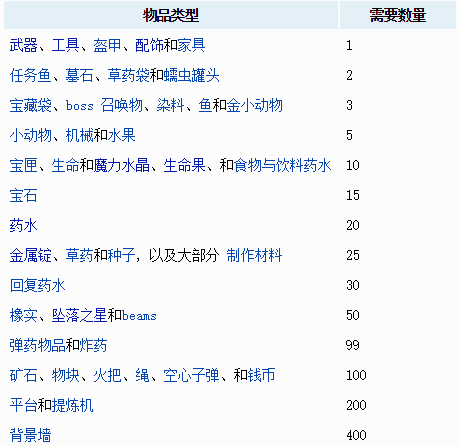Viewport: 460px width, 446px height.
Task: Open the 制作材料 link
Action: pyautogui.click(x=254, y=255)
